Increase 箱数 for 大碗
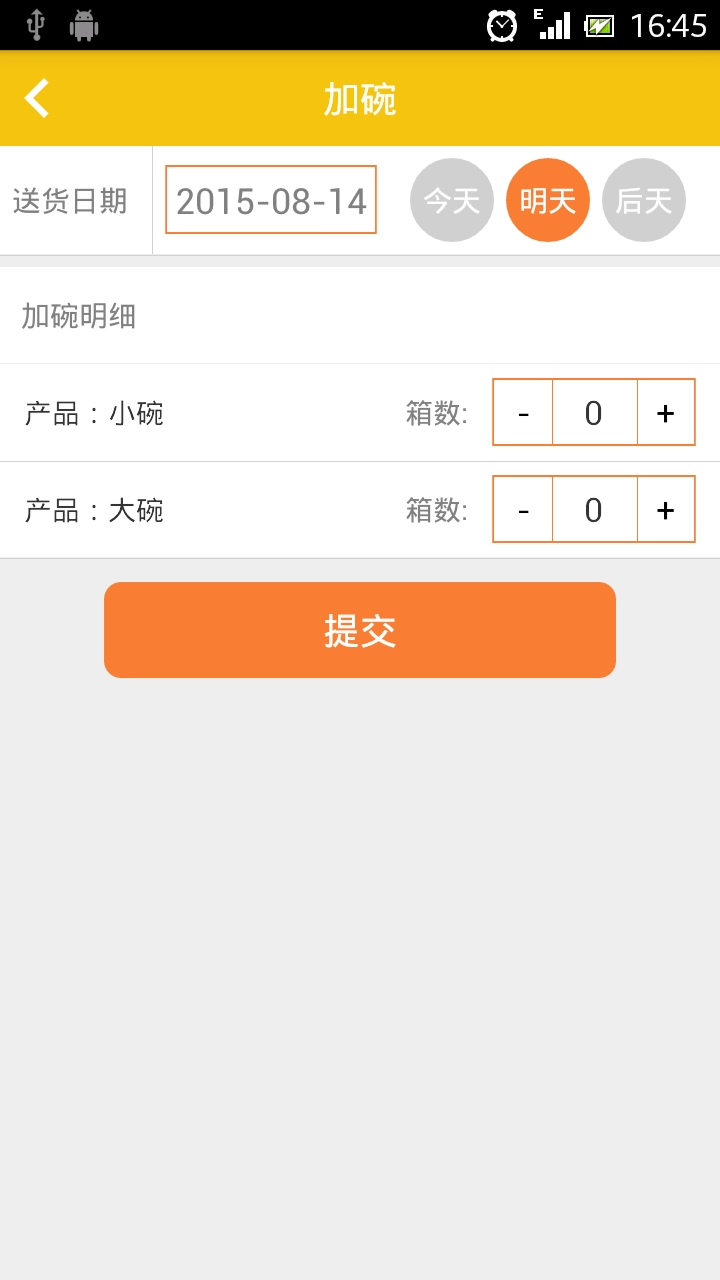 pos(666,509)
